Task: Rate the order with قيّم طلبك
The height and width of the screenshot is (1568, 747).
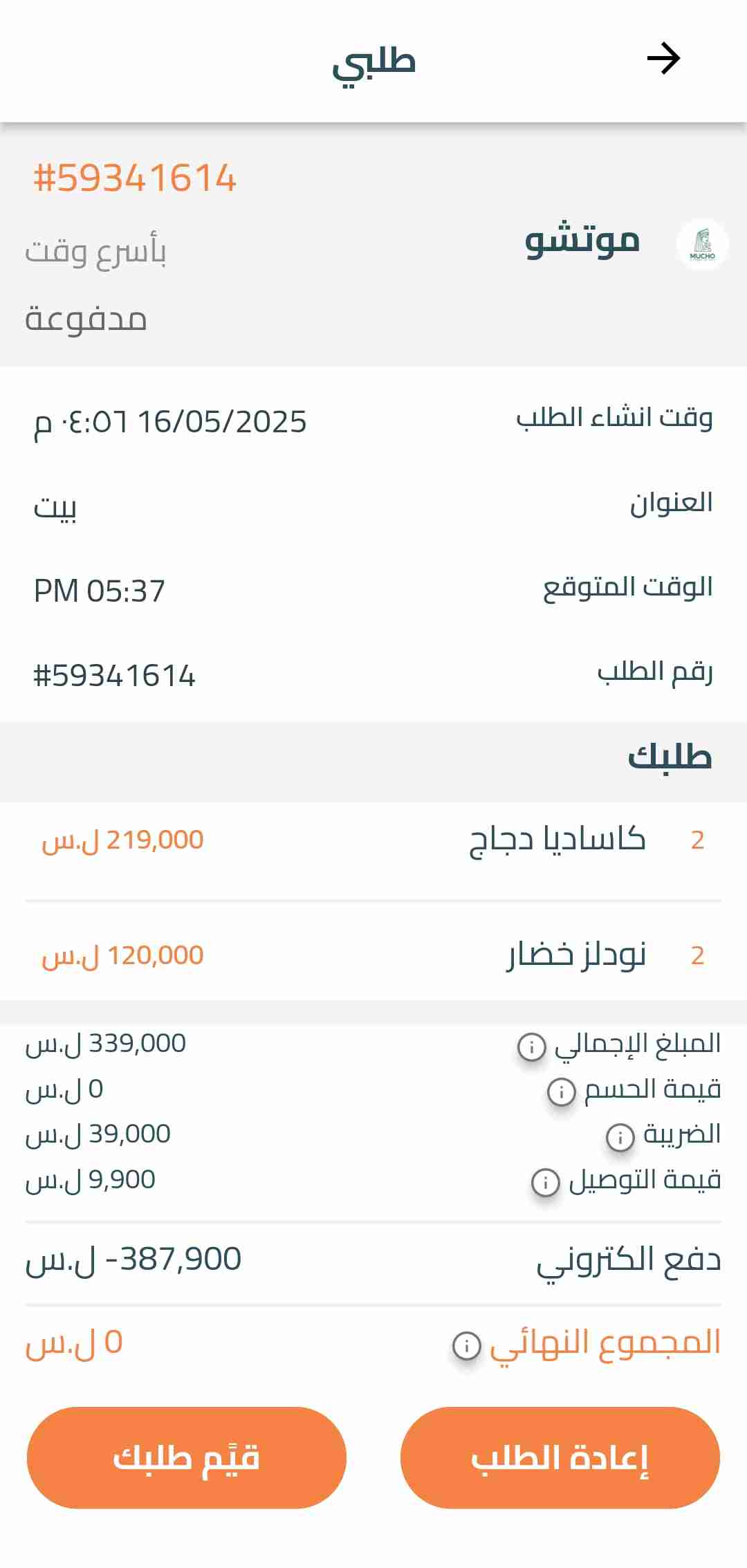Action: tap(186, 1457)
